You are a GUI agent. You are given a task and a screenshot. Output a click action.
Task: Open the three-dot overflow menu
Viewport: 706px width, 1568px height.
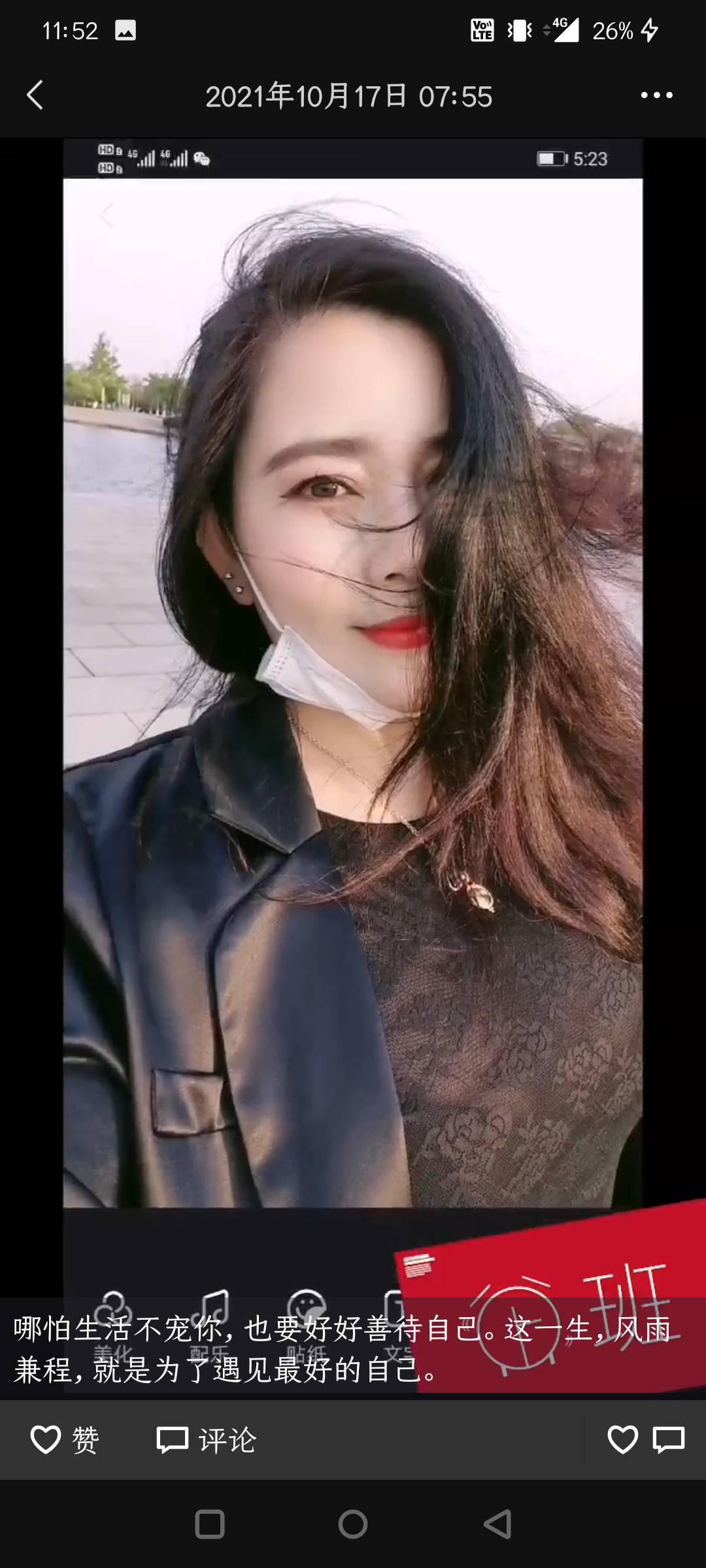(656, 95)
